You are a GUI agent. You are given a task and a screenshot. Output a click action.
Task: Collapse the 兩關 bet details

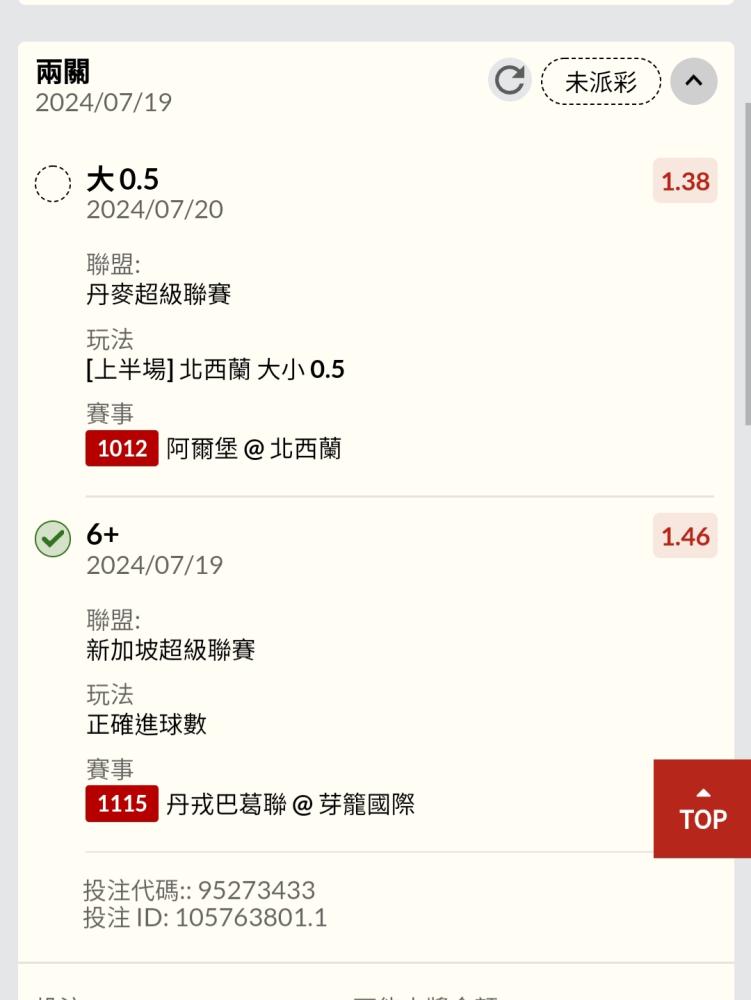click(693, 81)
